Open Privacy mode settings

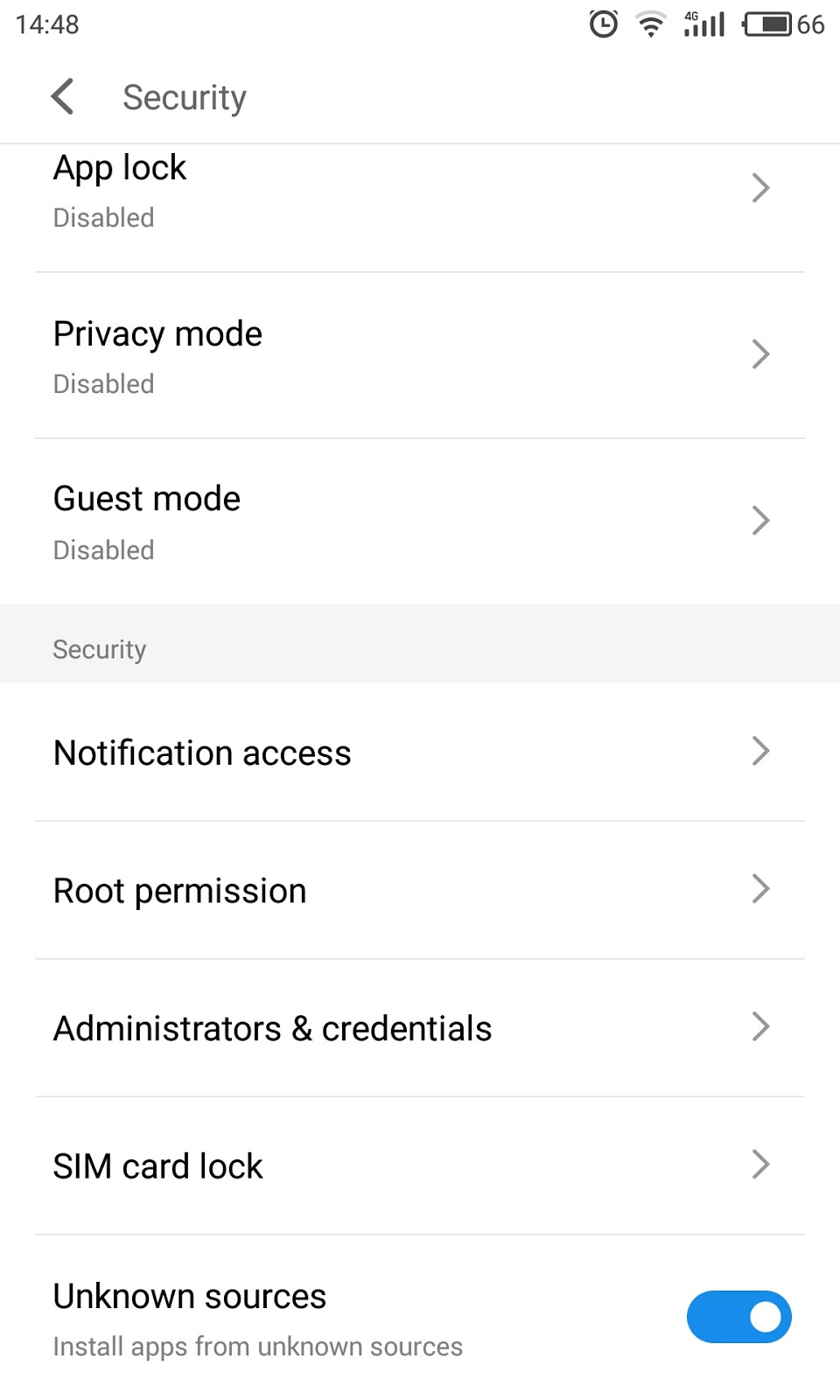point(420,355)
